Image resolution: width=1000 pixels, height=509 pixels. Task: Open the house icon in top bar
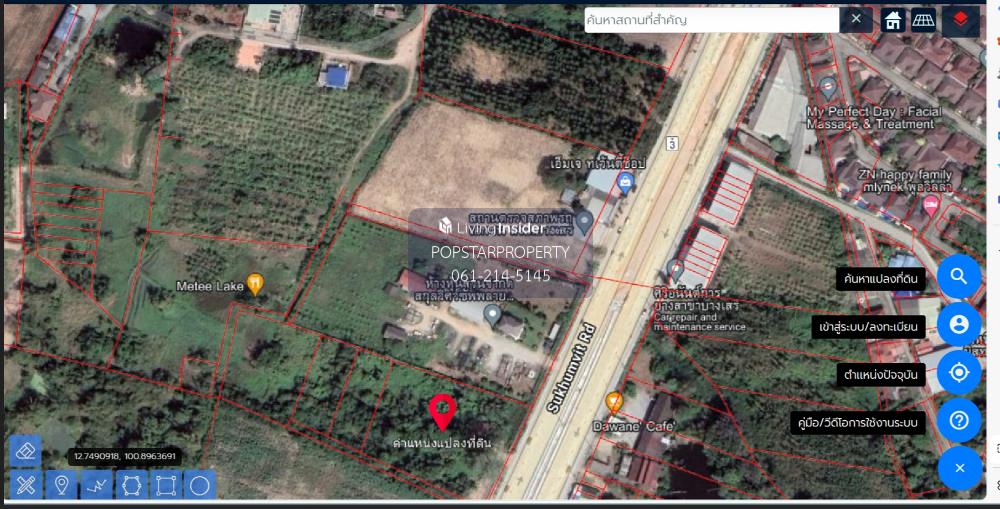coord(893,20)
